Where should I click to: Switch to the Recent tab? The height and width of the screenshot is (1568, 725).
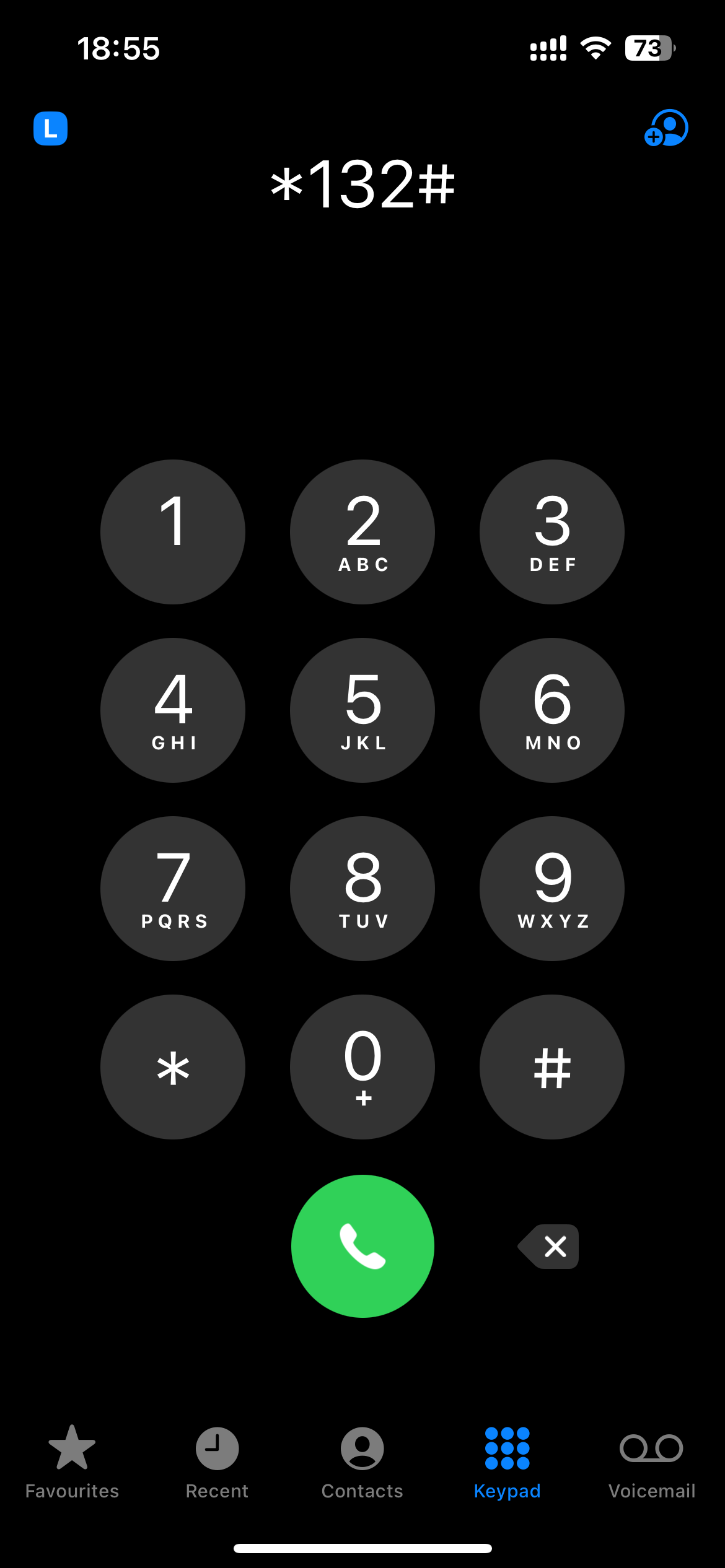coord(216,1468)
